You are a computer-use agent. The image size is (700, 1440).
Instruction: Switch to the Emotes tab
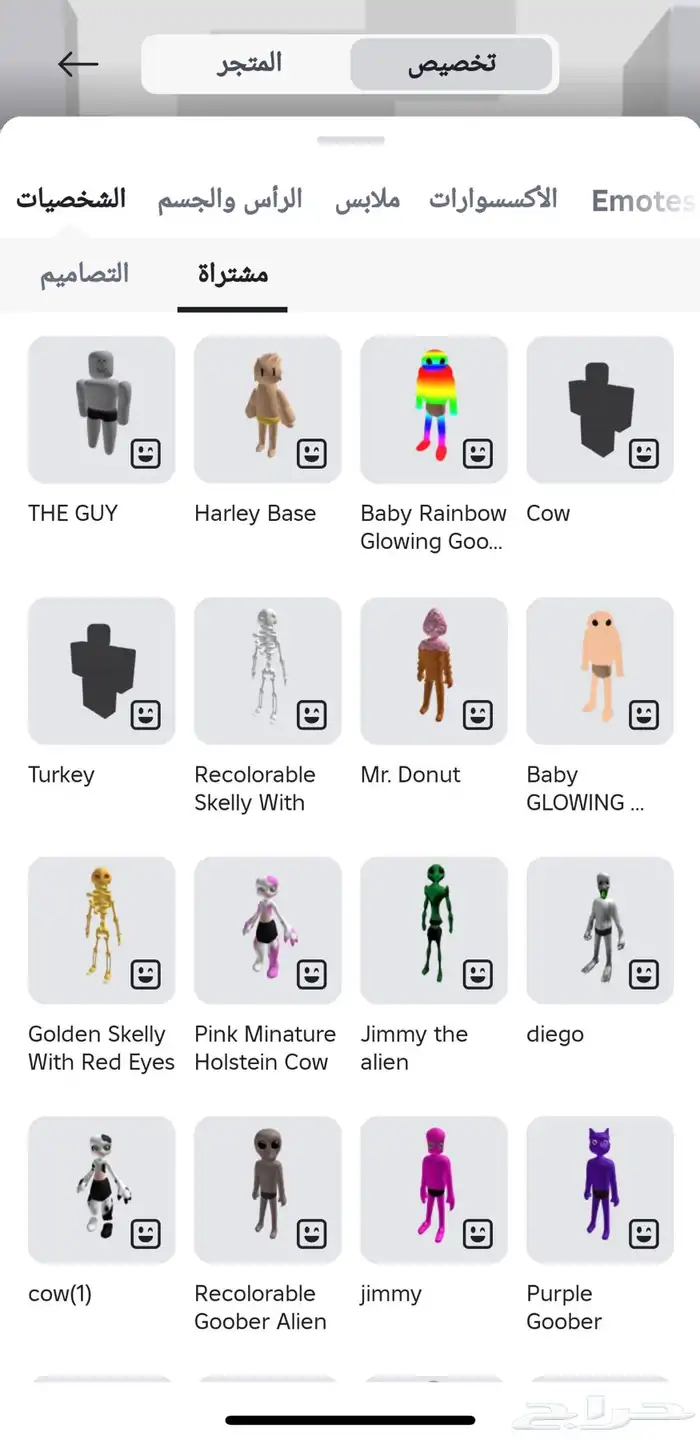click(x=640, y=201)
